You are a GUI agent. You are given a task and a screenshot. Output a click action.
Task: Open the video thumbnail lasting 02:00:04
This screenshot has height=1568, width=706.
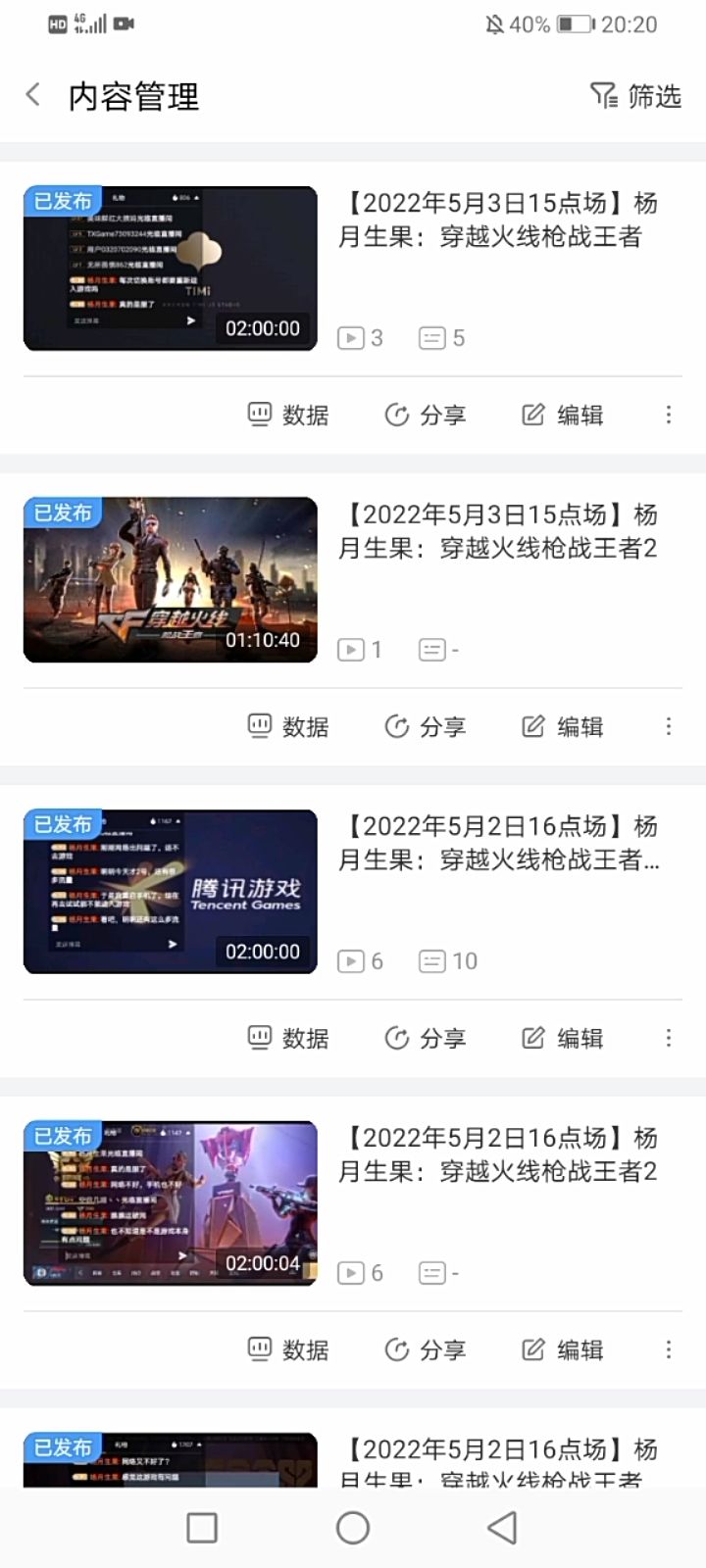pyautogui.click(x=171, y=1203)
